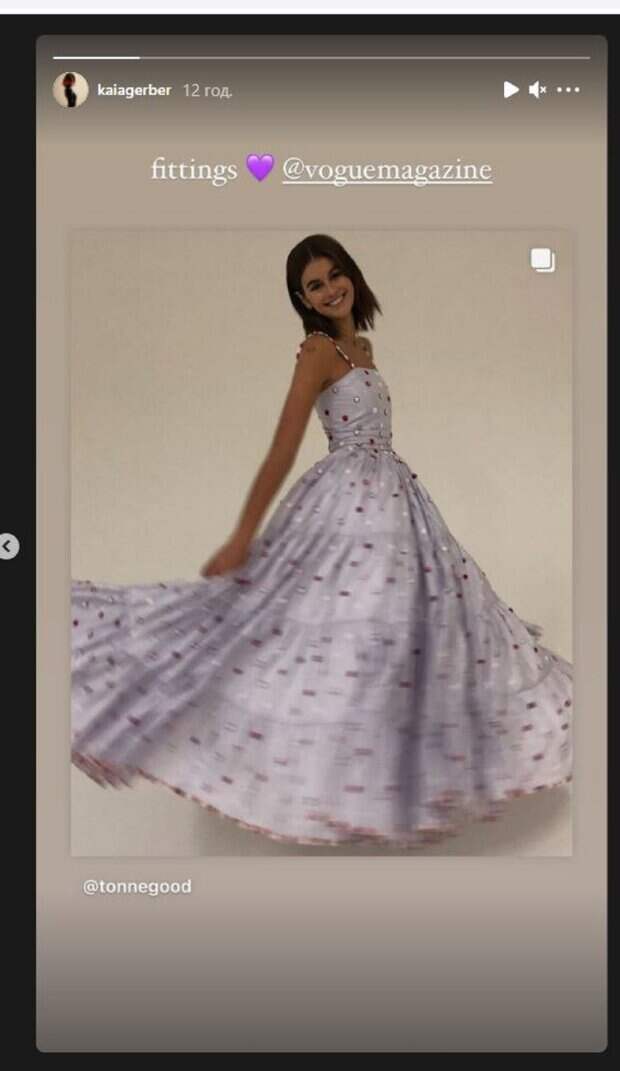Screen dimensions: 620x1071
Task: Open kaiagerber's profile avatar
Action: click(70, 90)
